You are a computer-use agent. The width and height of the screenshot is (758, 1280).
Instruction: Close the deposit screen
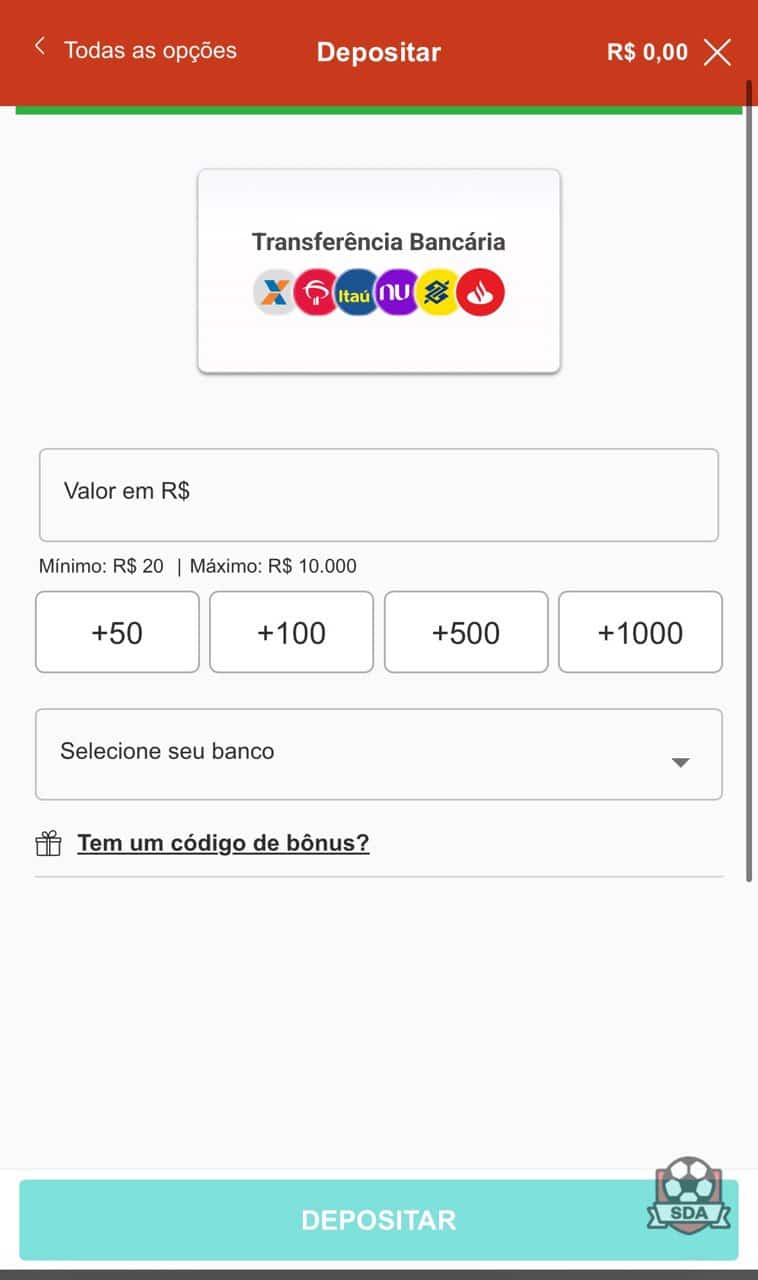717,52
